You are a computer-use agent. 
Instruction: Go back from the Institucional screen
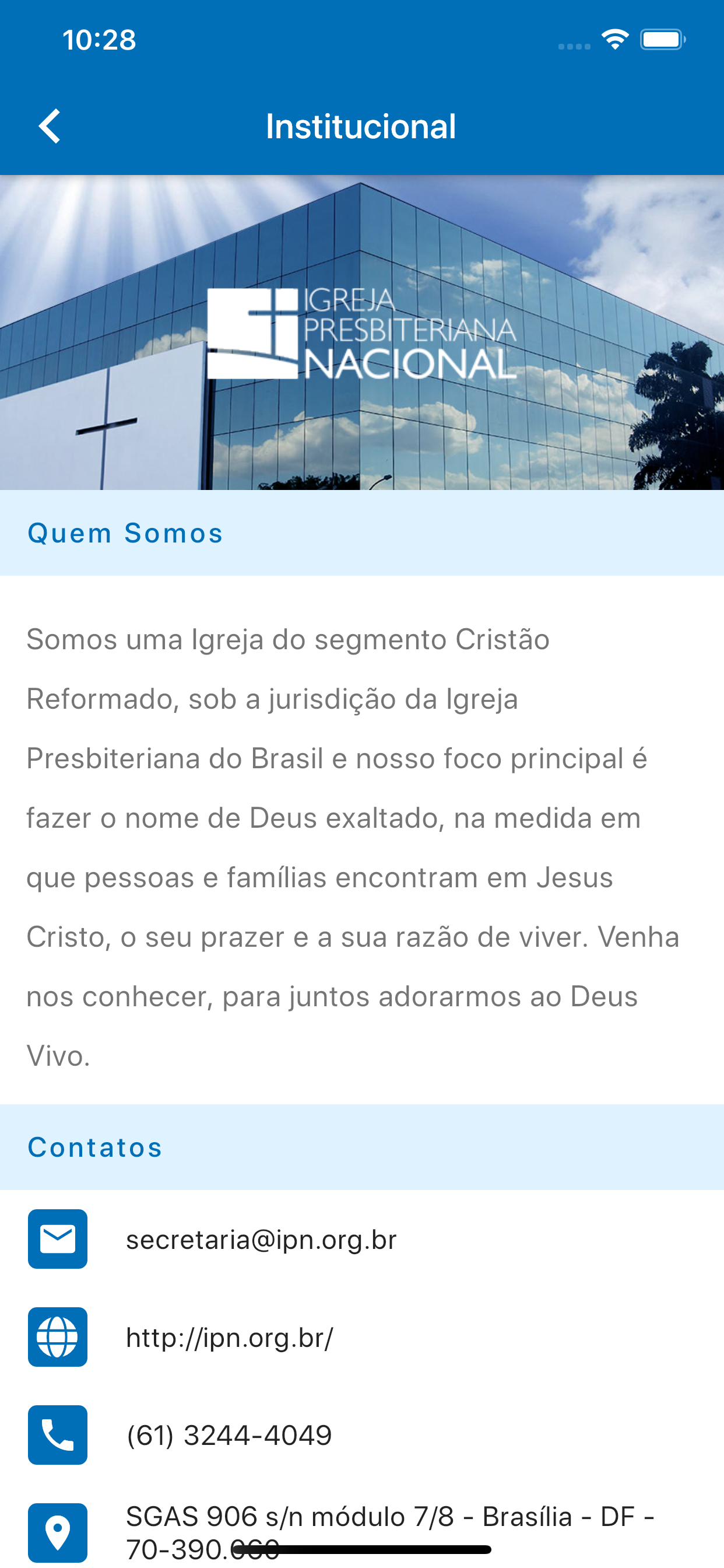50,126
